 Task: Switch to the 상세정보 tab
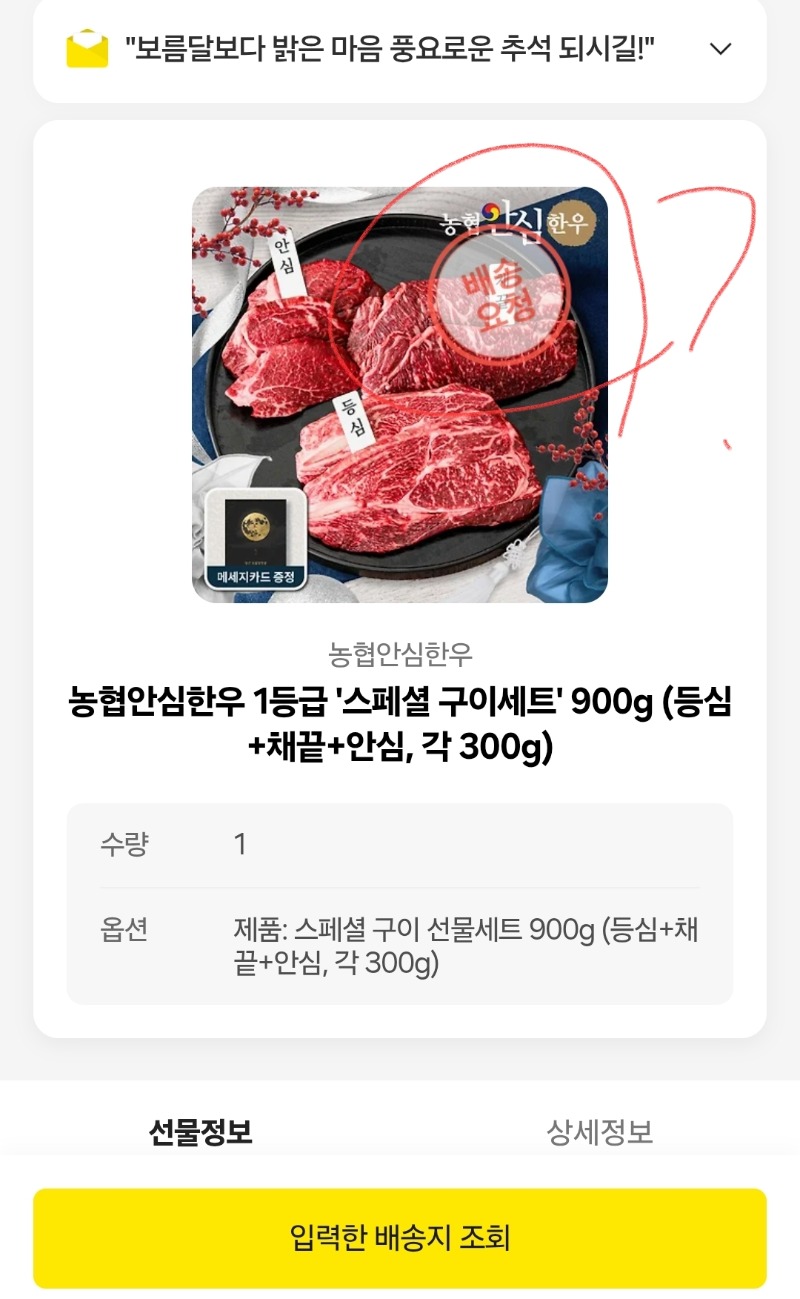click(x=599, y=1132)
